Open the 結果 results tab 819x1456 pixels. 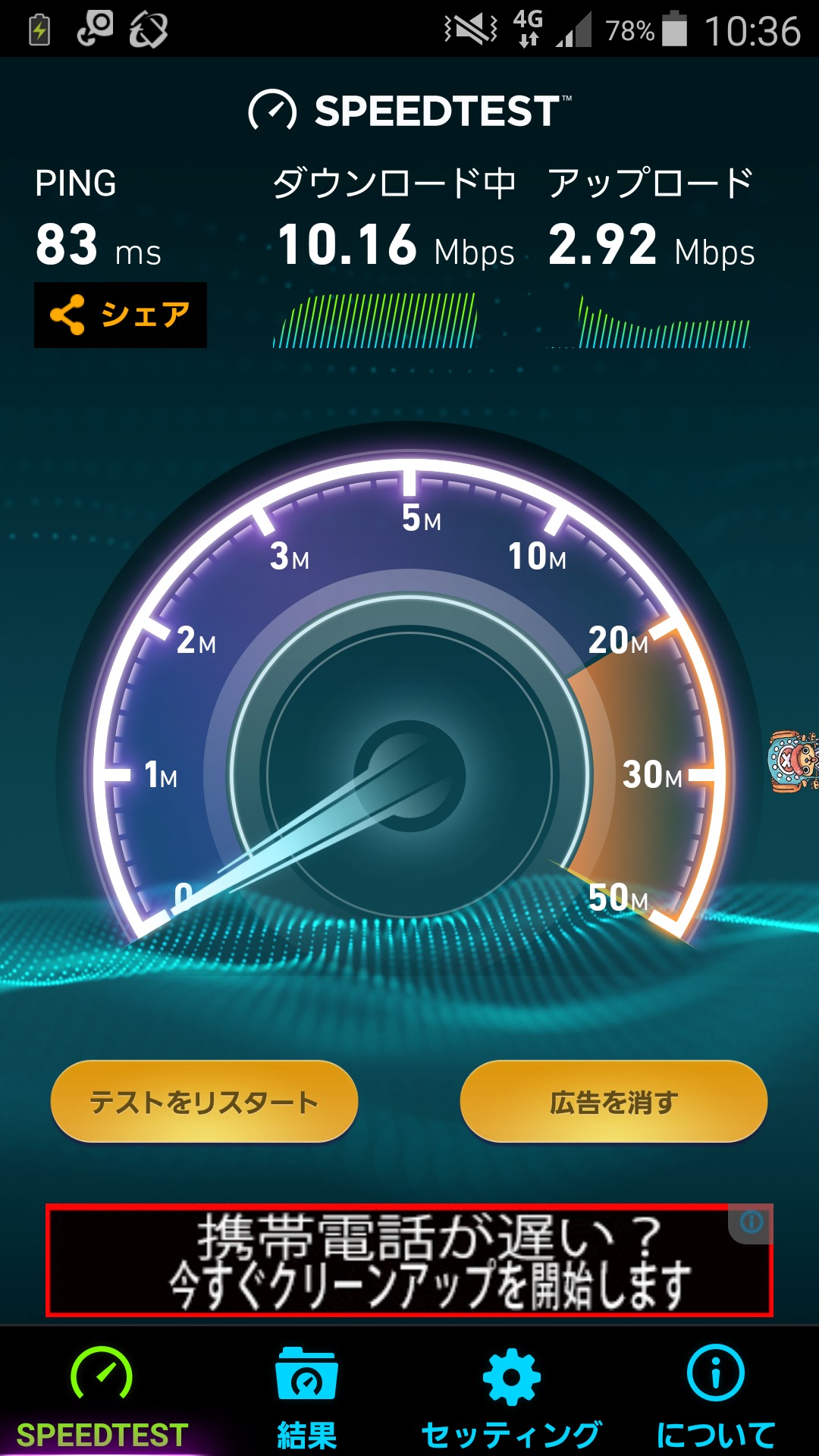coord(306,1397)
